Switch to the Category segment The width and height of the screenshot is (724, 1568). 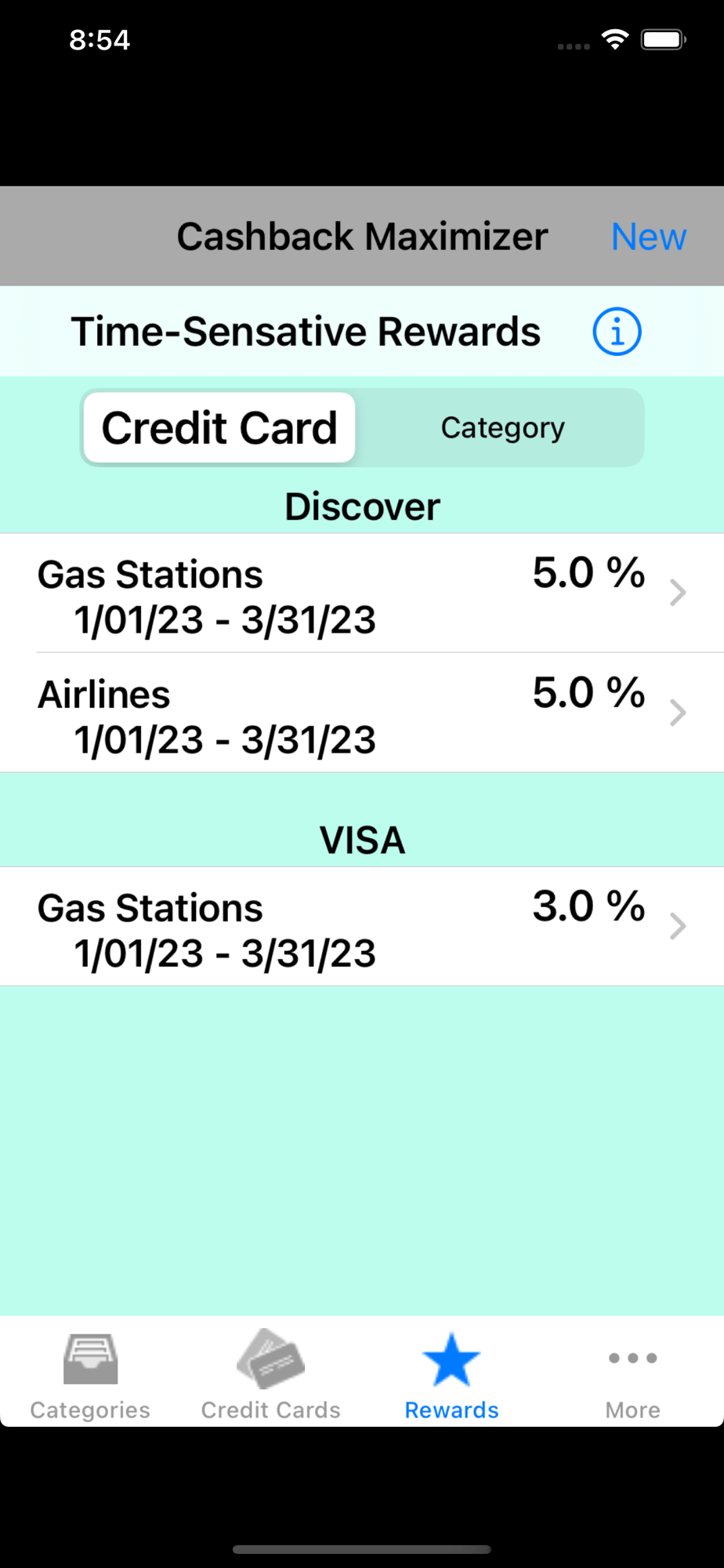(x=502, y=428)
